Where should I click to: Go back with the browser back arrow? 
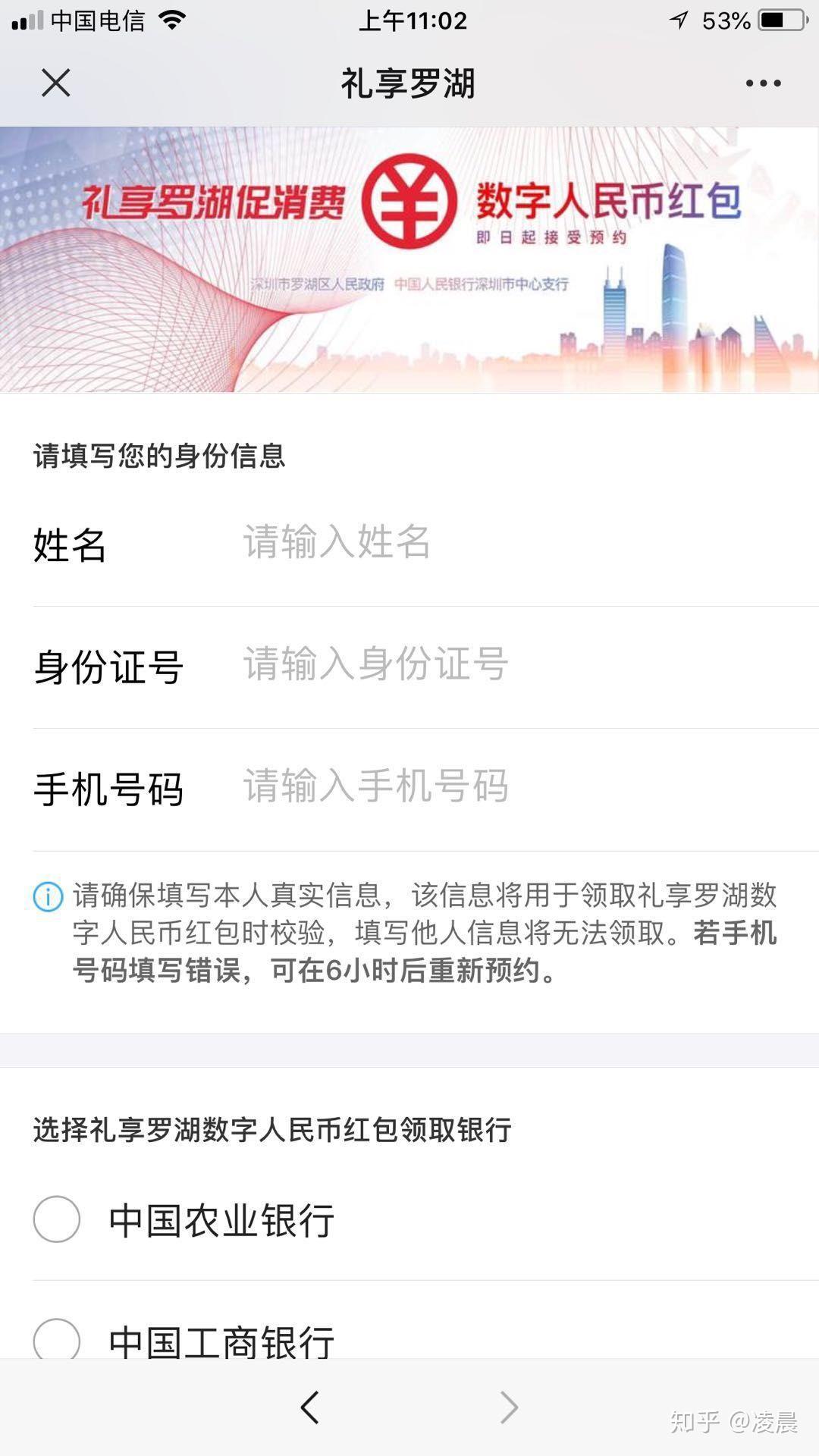coord(309,1407)
